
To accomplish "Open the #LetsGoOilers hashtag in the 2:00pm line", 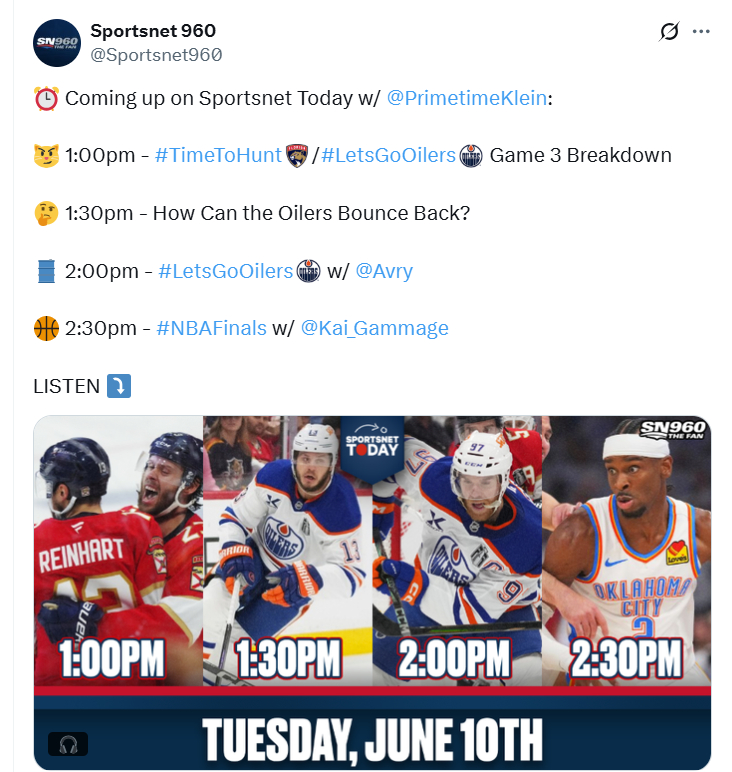I will pyautogui.click(x=225, y=271).
